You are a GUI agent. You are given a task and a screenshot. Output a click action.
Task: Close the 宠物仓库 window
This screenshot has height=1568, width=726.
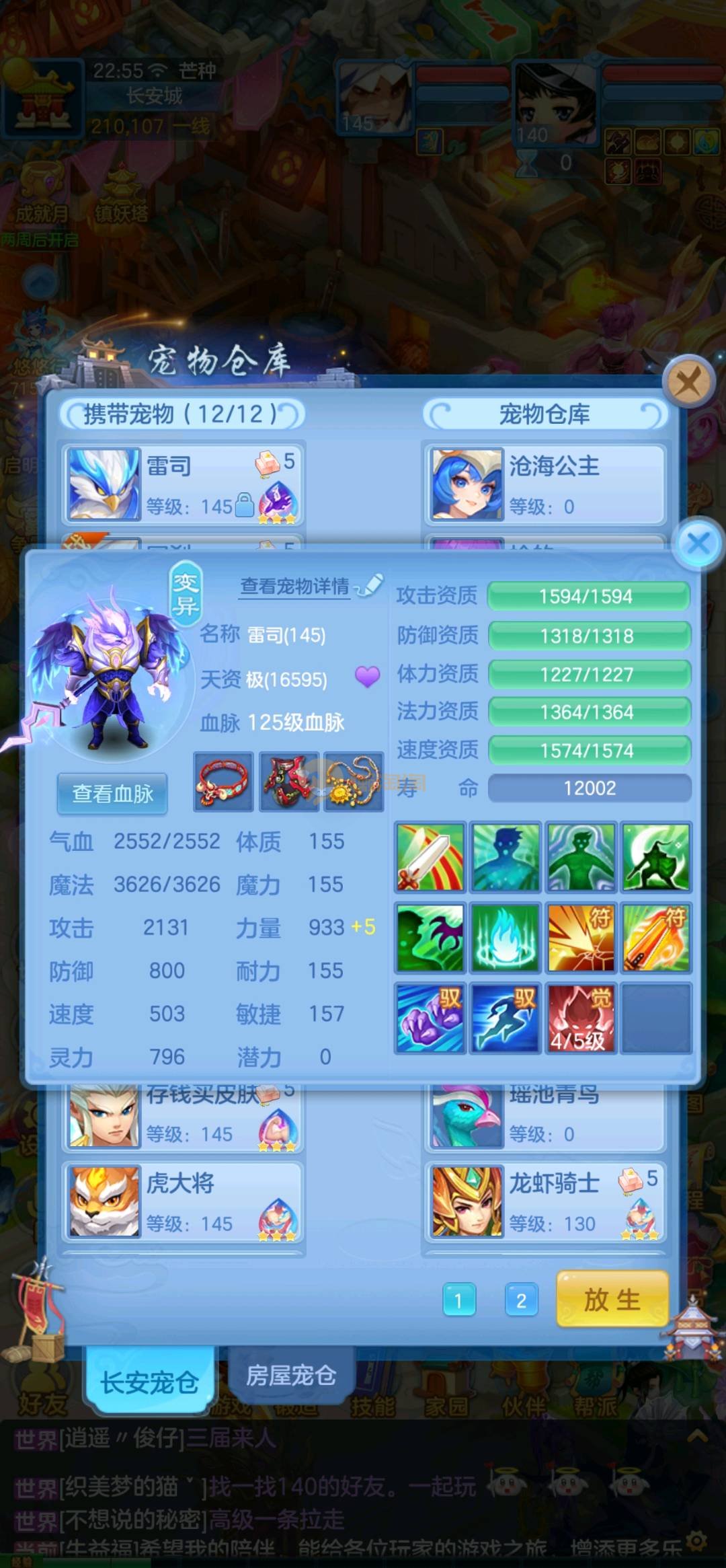[x=688, y=382]
